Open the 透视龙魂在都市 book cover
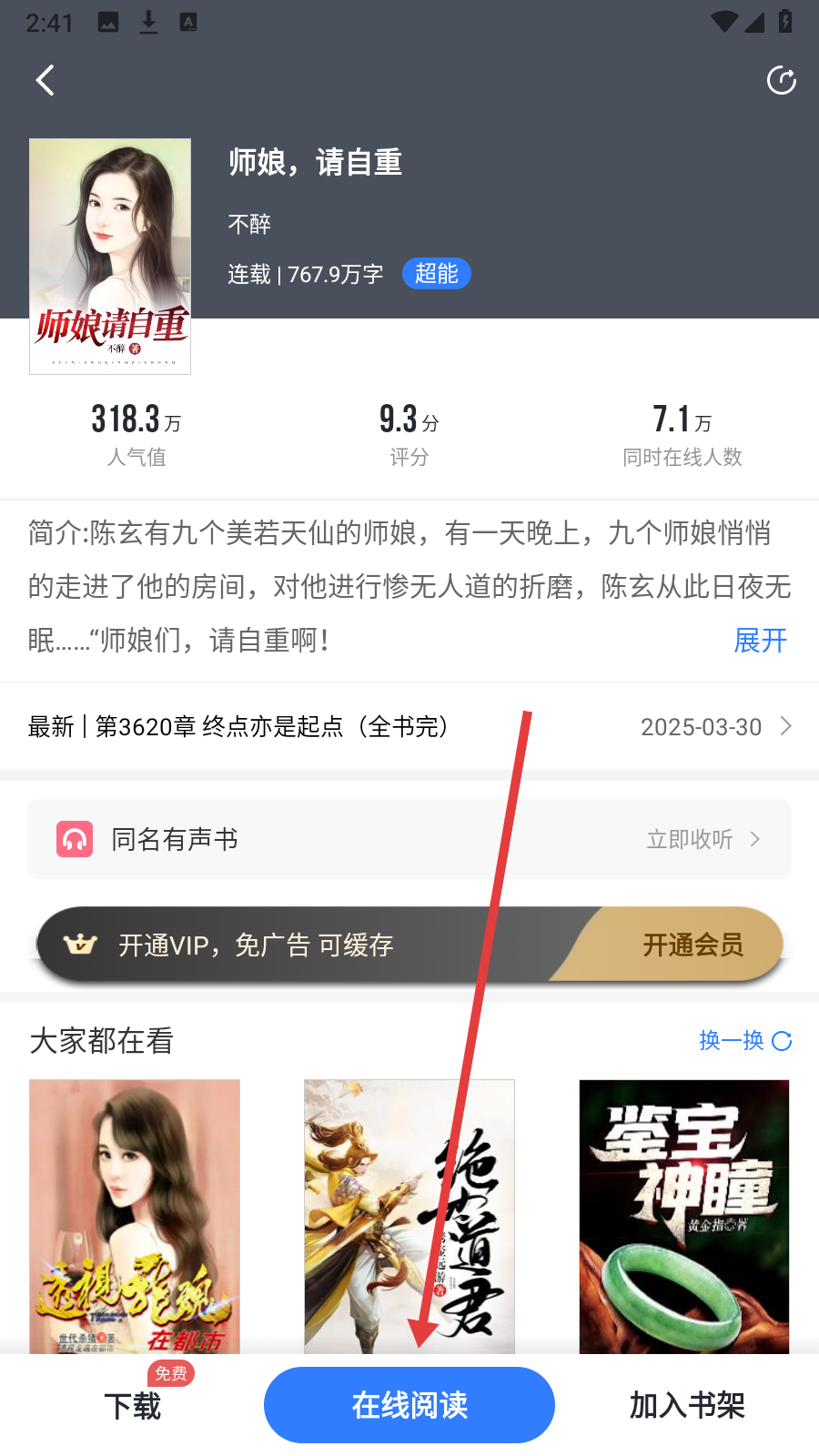Viewport: 819px width, 1456px height. (x=135, y=1216)
